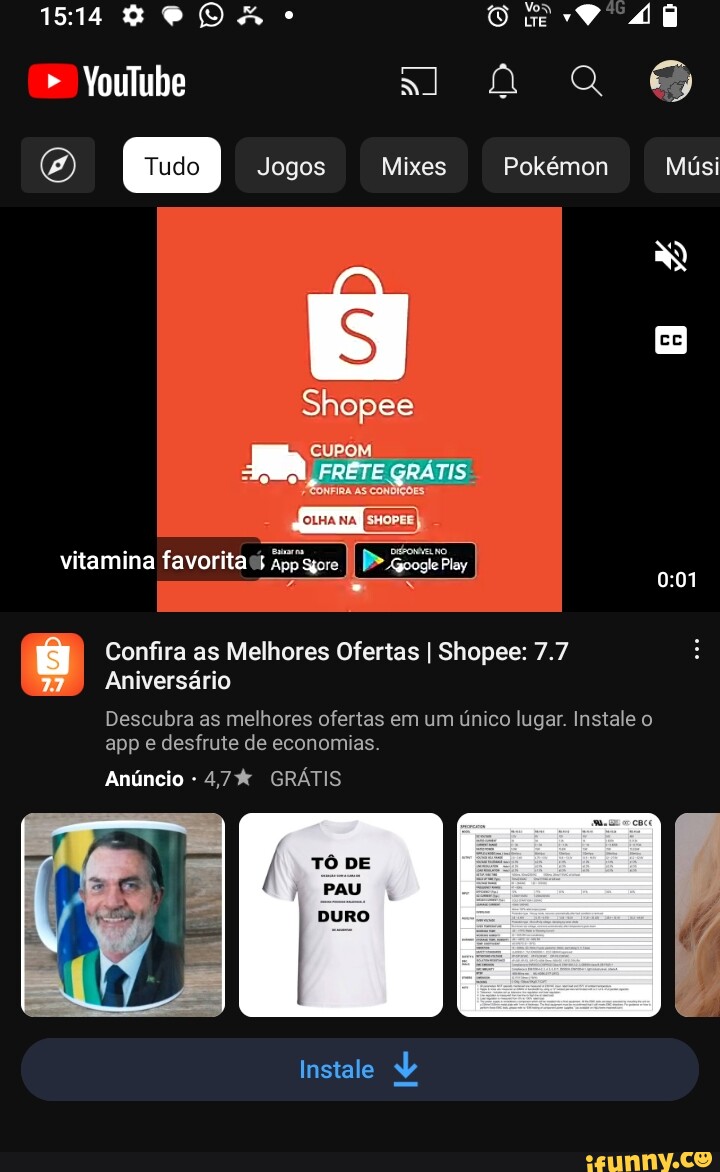Open the mug product thumbnail
This screenshot has width=720, height=1172.
pyautogui.click(x=123, y=915)
